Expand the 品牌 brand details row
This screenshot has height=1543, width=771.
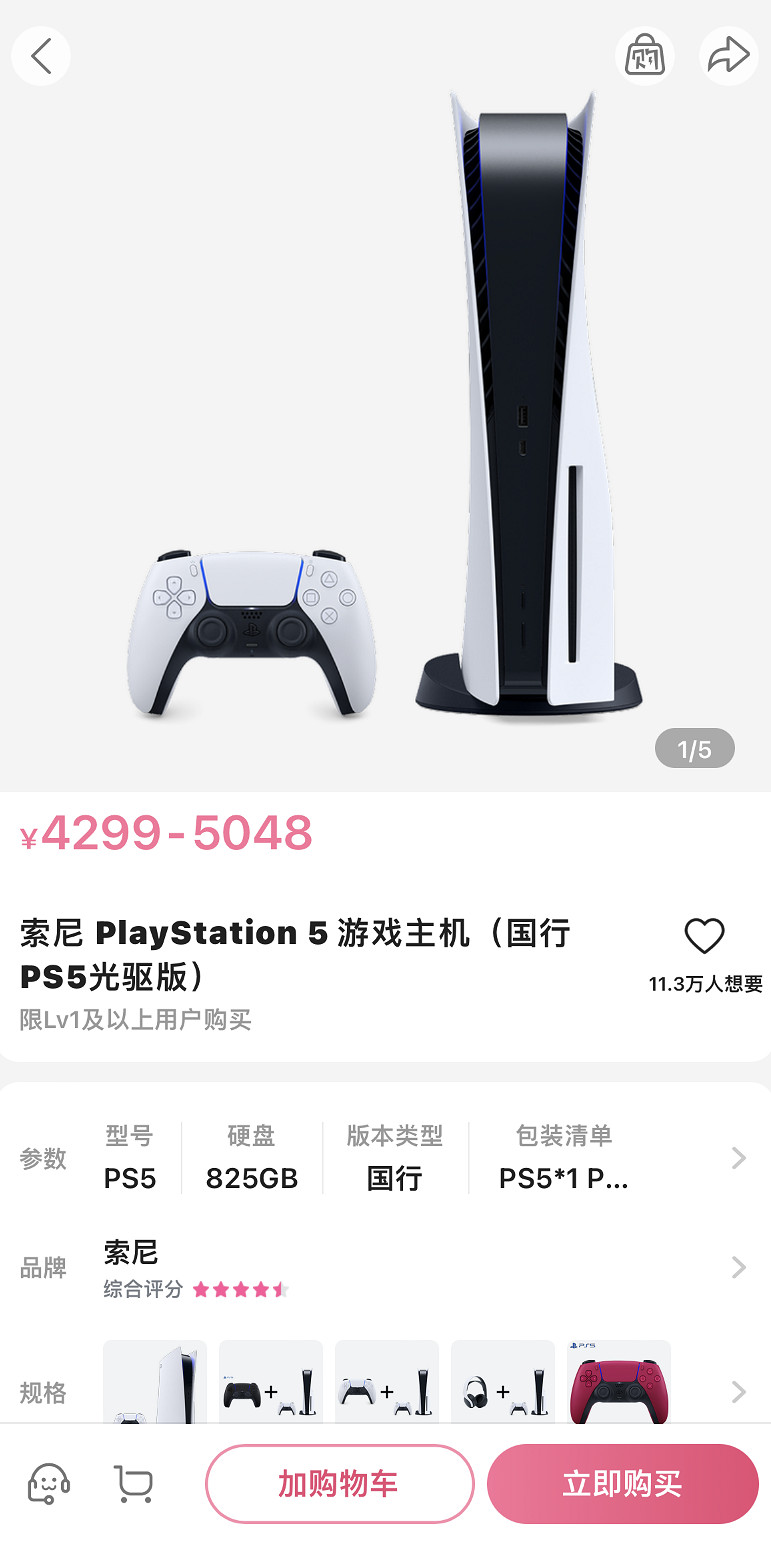[x=738, y=1267]
